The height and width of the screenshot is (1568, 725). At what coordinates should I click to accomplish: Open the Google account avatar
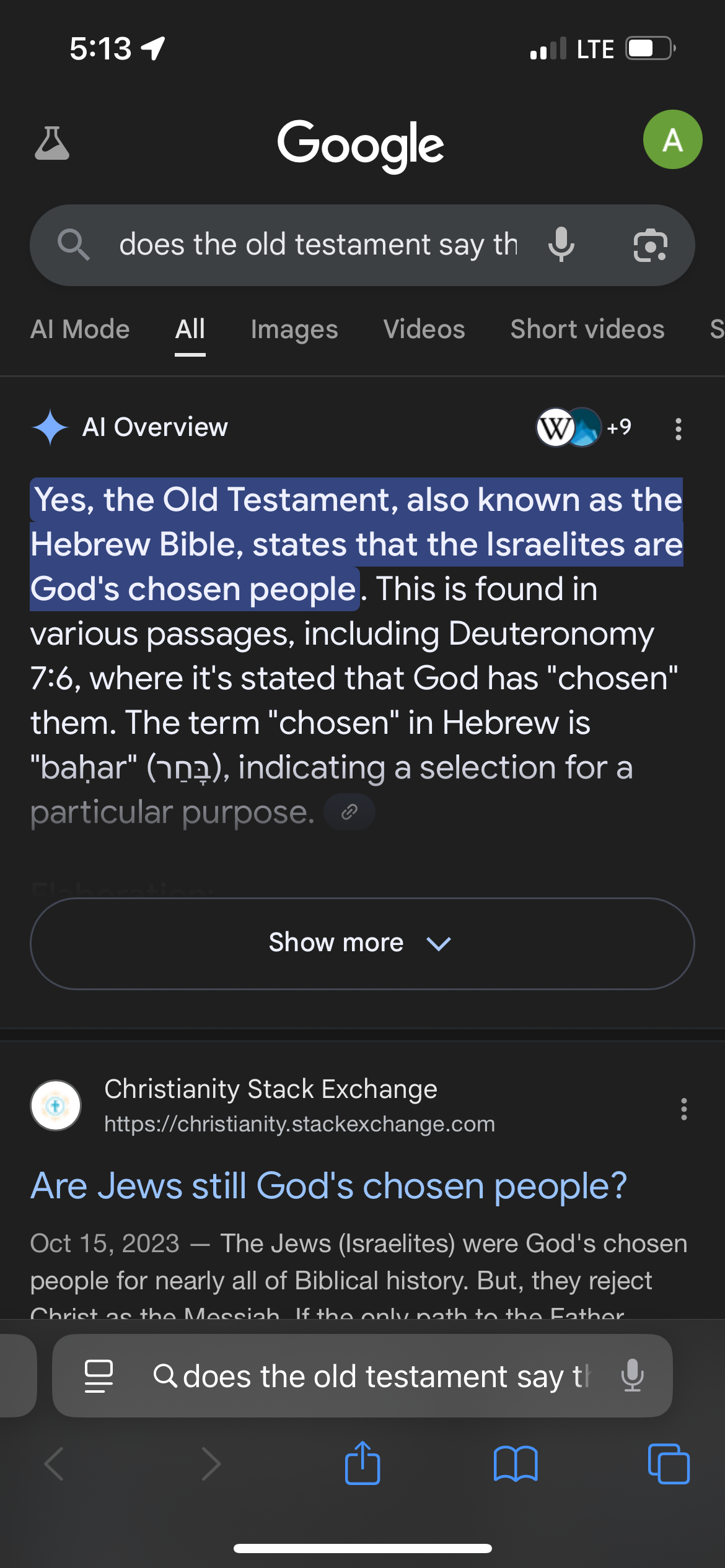point(672,139)
